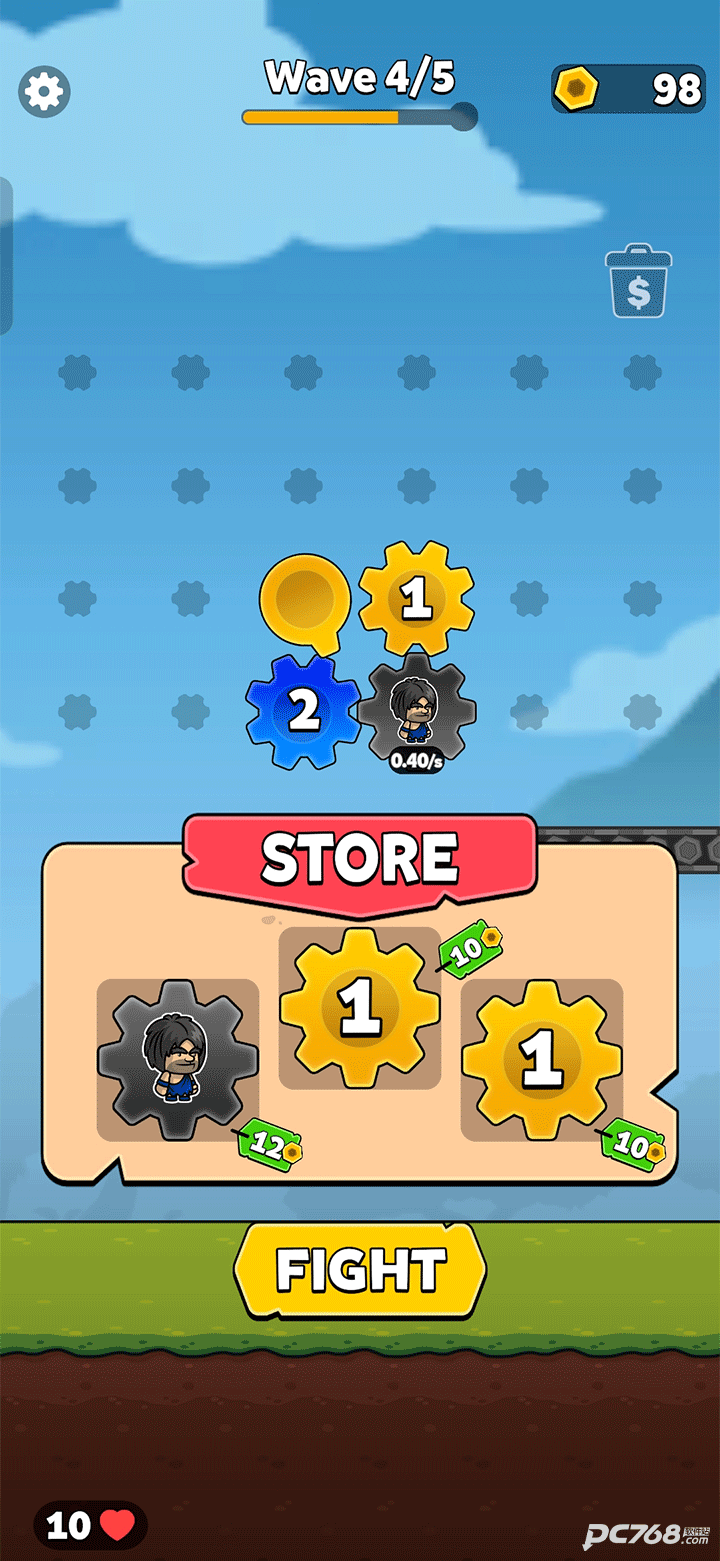
Task: Select the character gear showing 0.40/s
Action: pyautogui.click(x=415, y=707)
